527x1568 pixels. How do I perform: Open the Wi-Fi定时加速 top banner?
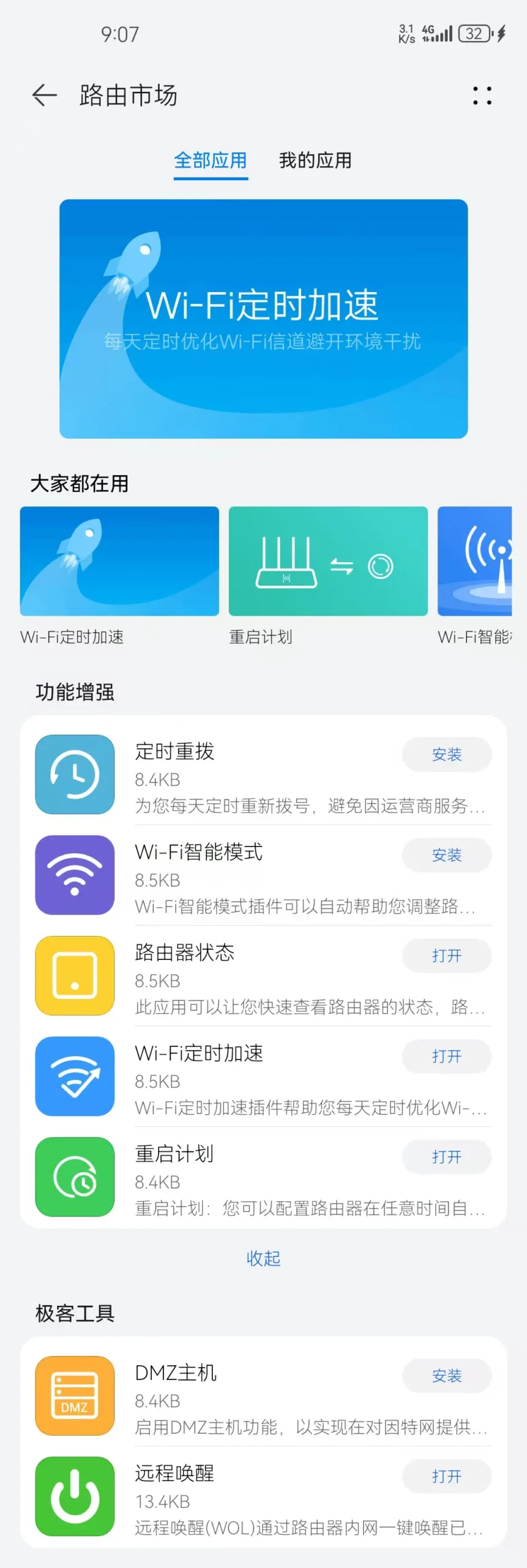point(263,318)
